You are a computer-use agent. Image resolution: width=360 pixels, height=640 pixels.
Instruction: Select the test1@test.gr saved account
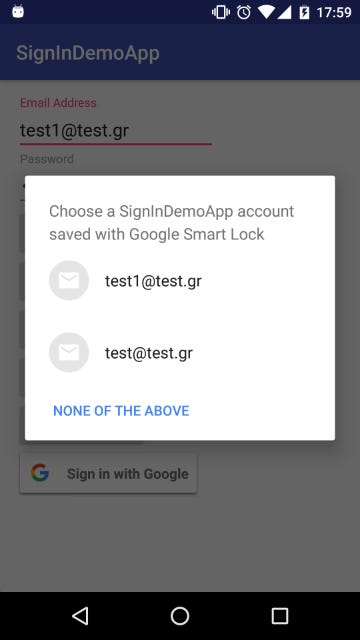tap(180, 281)
